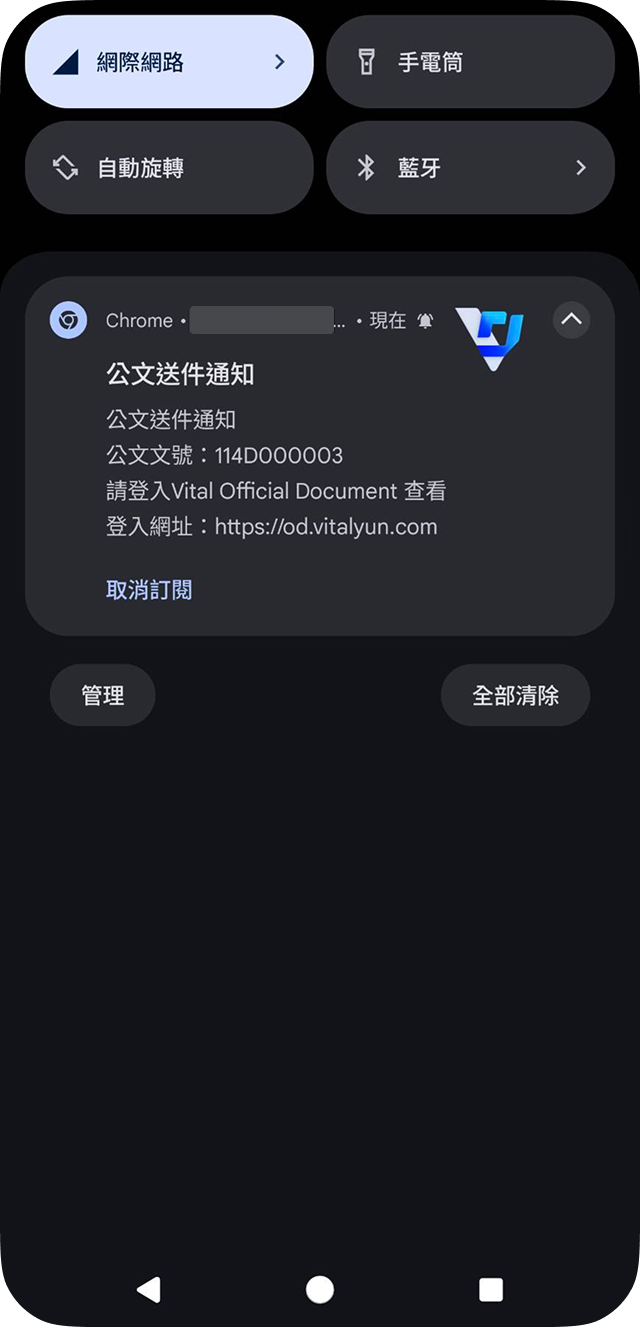The image size is (640, 1328).
Task: Toggle the 自動旋轉 auto-rotate tile
Action: 169,168
